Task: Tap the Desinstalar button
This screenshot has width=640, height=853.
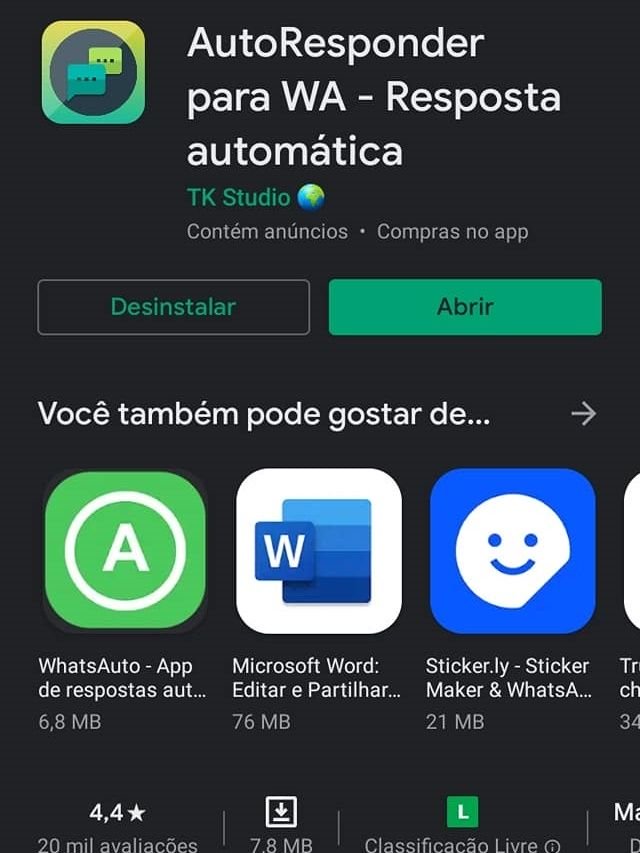Action: 173,307
